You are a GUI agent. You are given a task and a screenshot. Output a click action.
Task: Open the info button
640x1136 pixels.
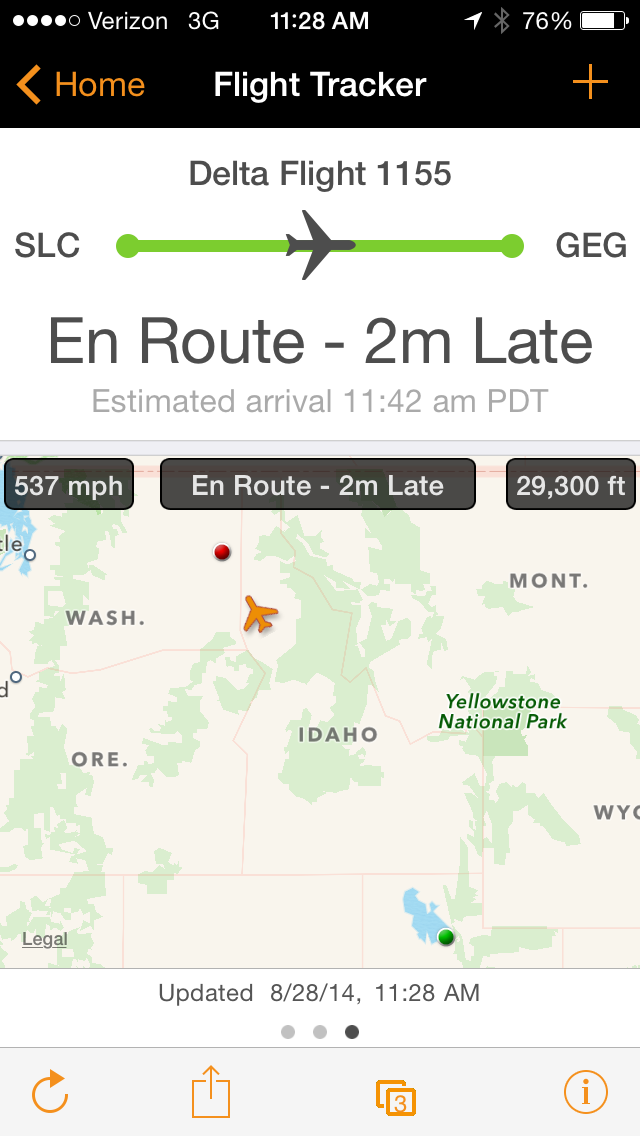(x=586, y=1092)
